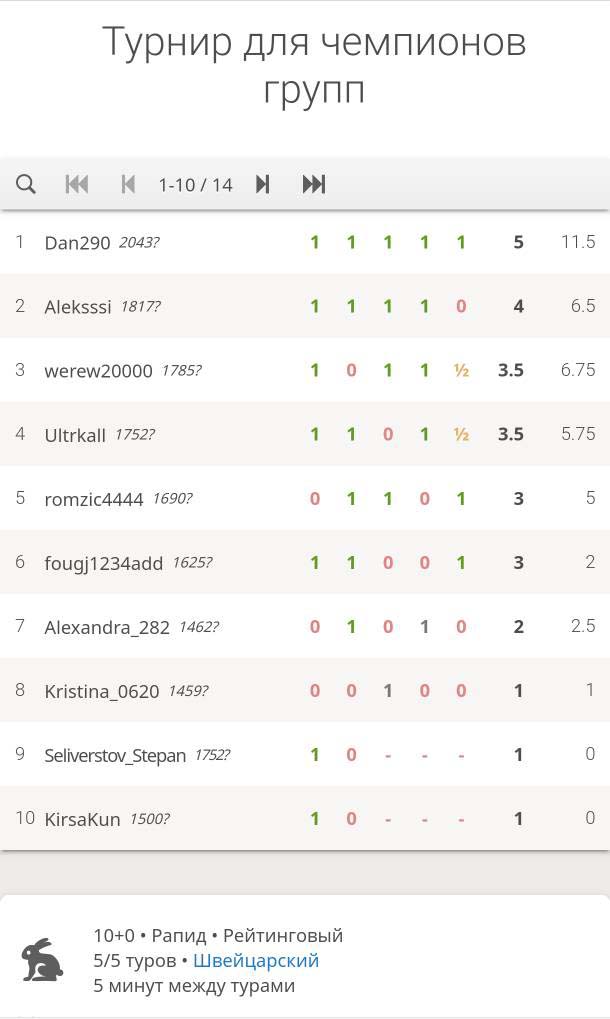Screen dimensions: 610x1019
Task: Go to the previous standings page
Action: [128, 185]
